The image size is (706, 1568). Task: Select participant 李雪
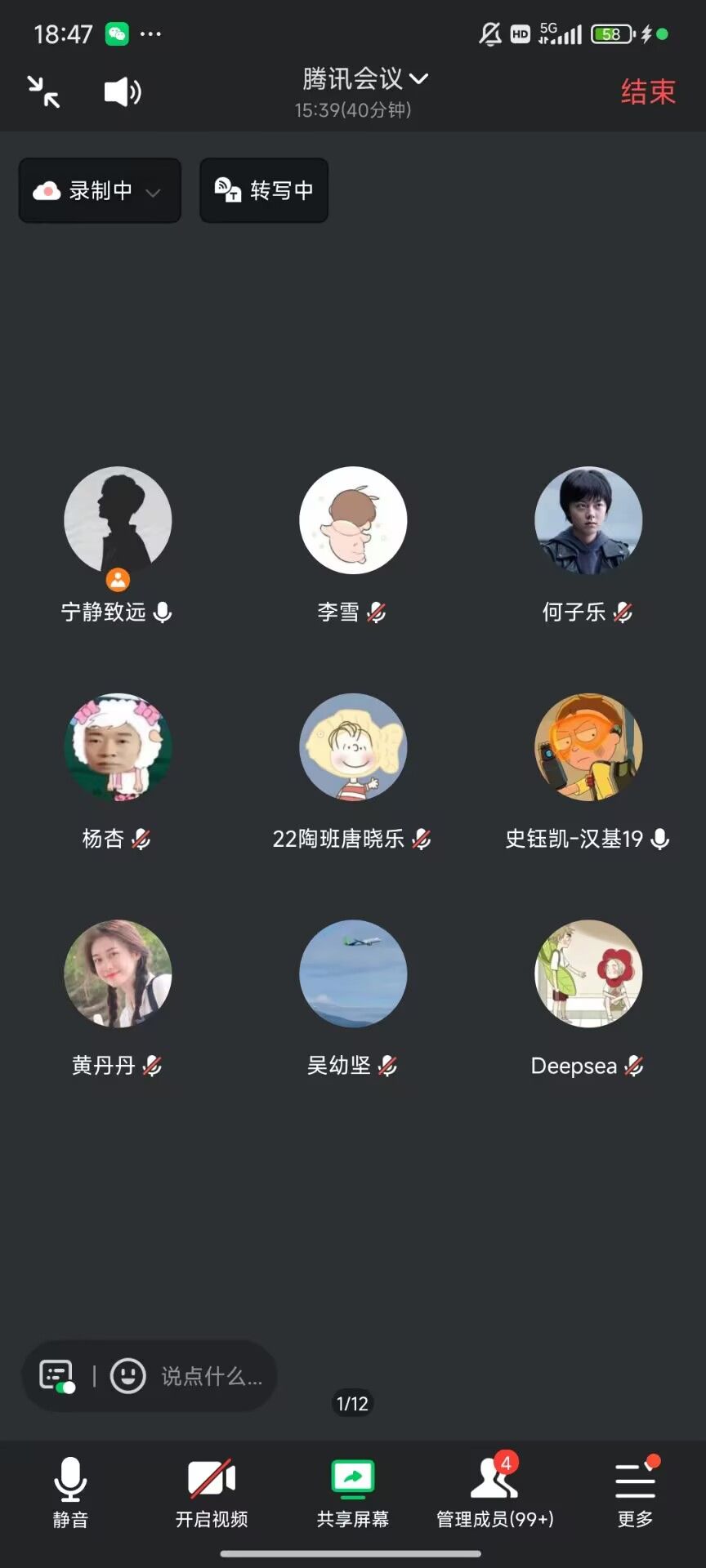pos(353,521)
